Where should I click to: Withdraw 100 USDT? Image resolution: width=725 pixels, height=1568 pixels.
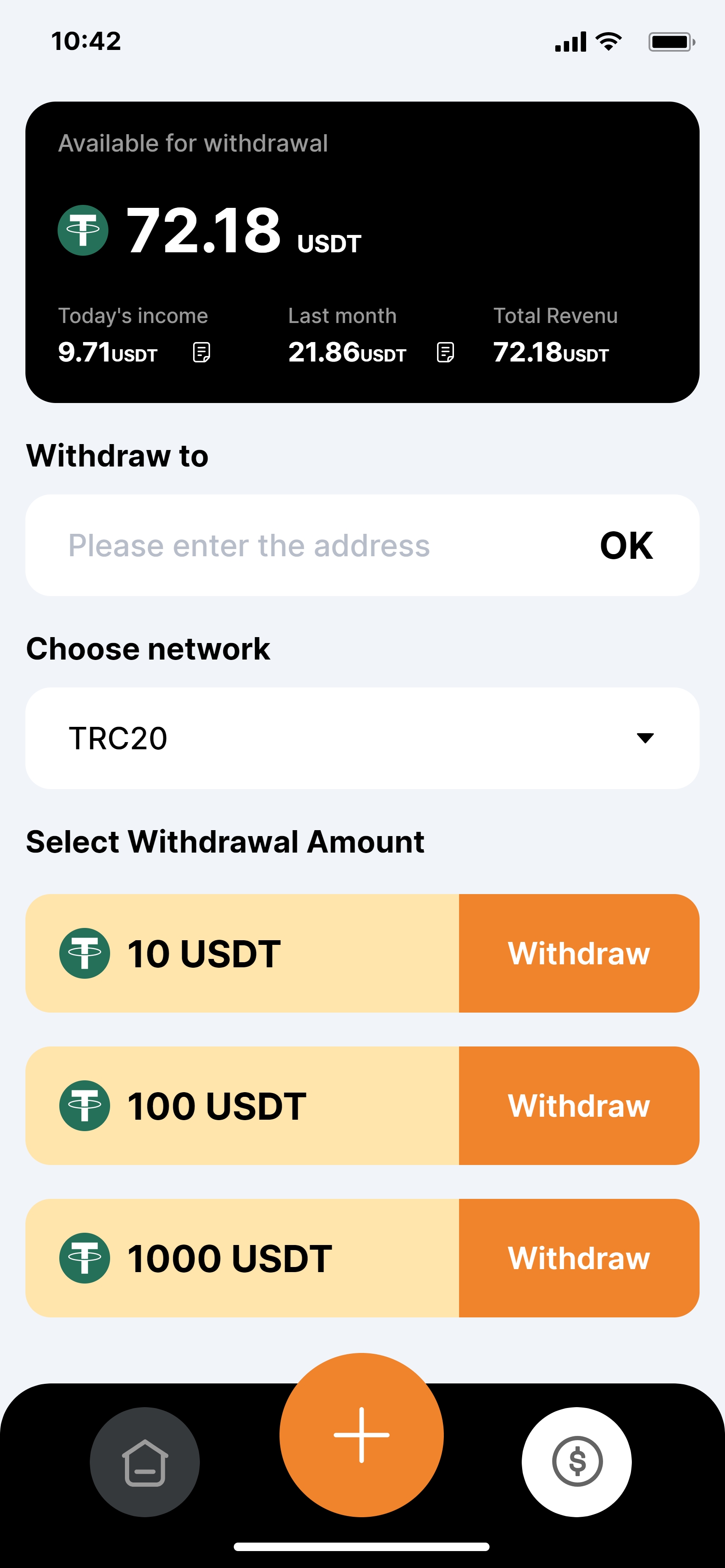pos(578,1105)
